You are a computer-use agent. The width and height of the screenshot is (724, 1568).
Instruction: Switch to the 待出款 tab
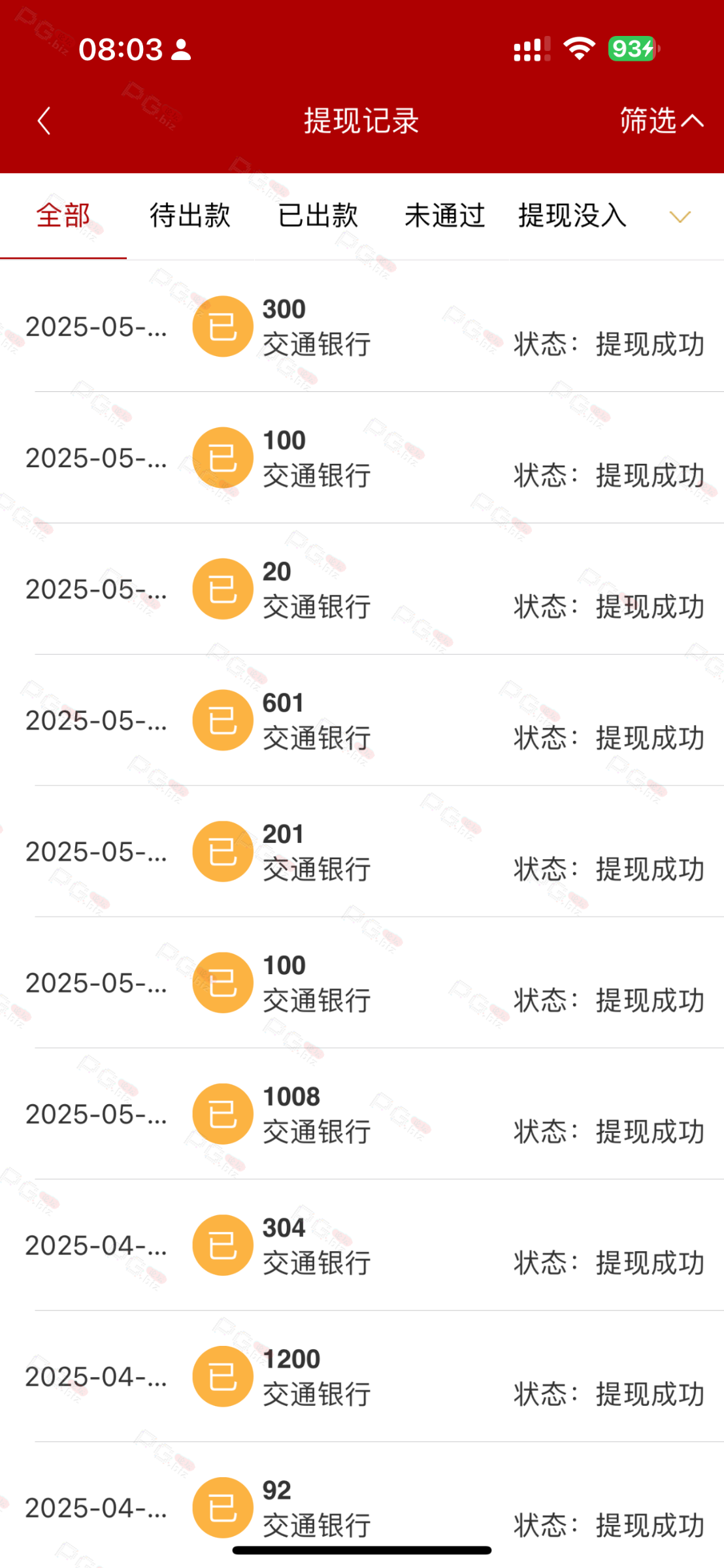190,216
